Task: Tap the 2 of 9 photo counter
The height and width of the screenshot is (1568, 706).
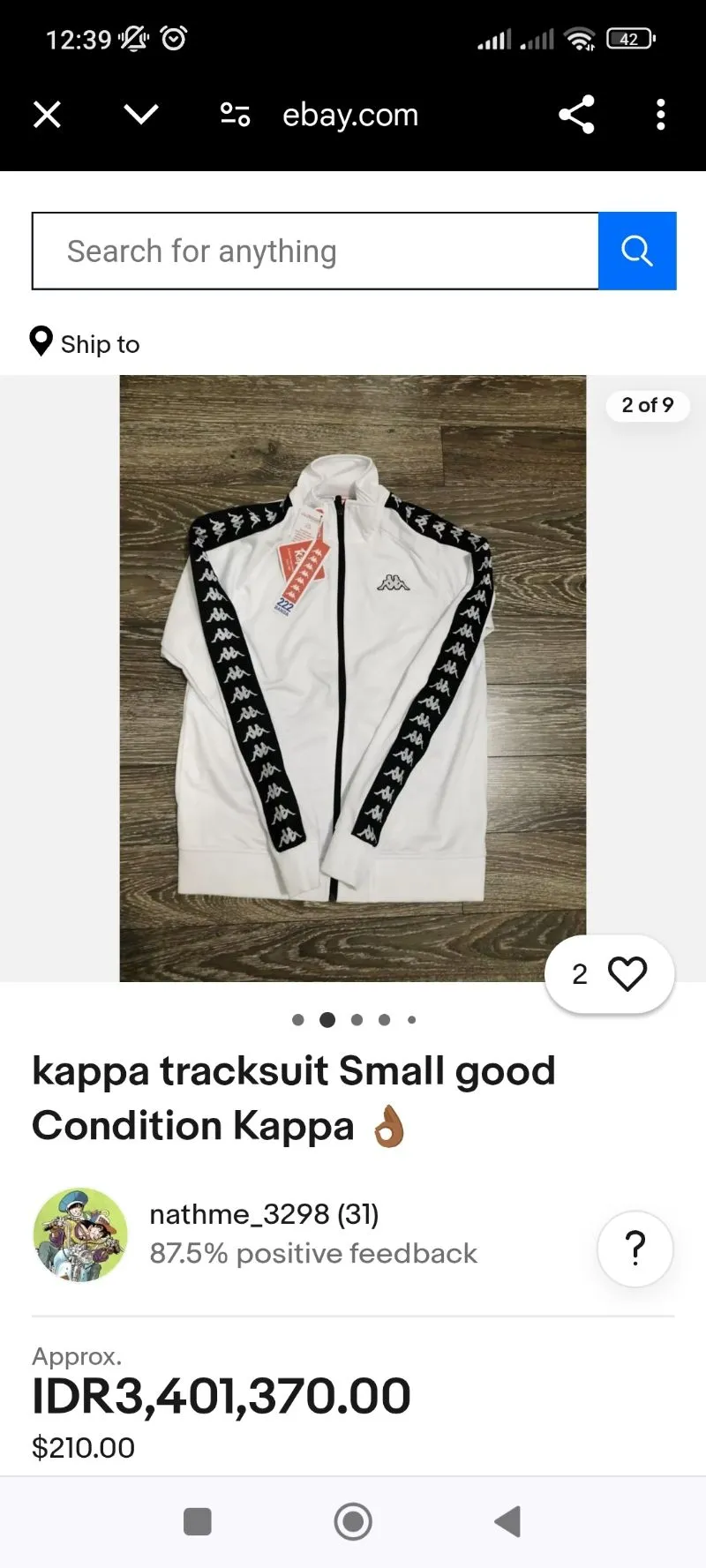Action: click(648, 406)
